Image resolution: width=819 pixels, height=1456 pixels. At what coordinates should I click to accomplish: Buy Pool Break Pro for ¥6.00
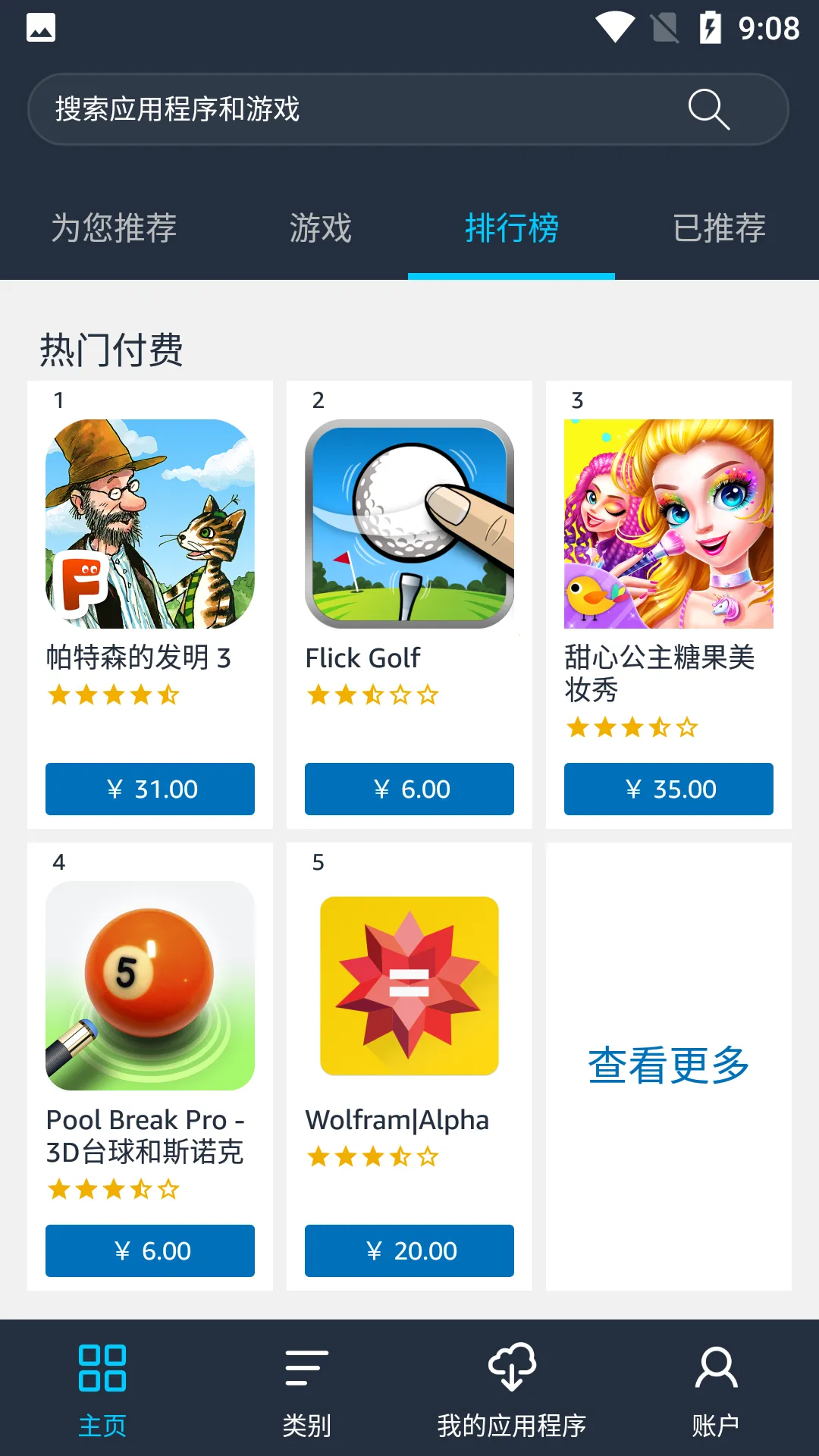coord(150,1250)
